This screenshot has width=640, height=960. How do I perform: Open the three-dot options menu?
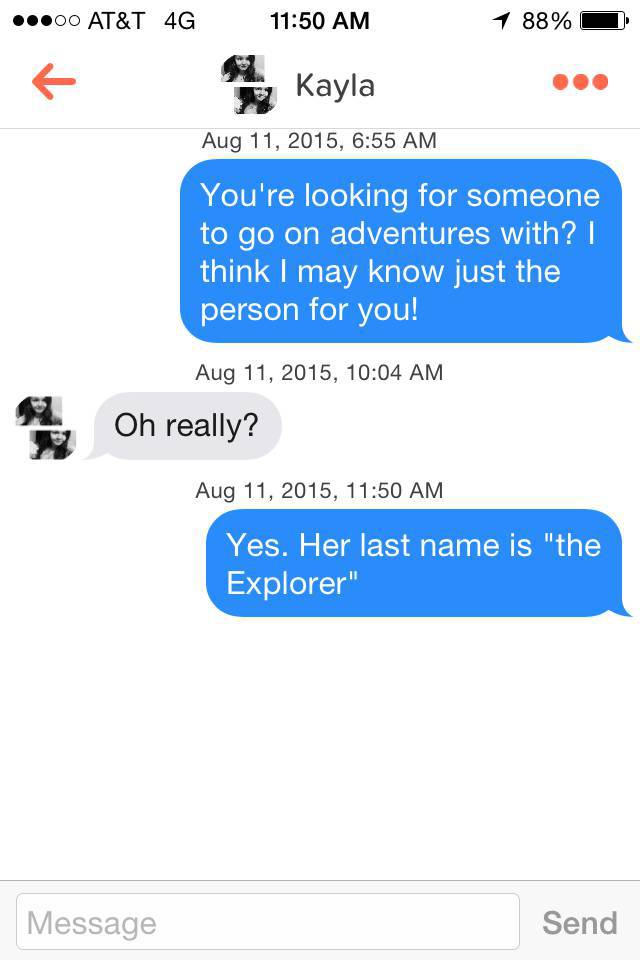tap(580, 82)
